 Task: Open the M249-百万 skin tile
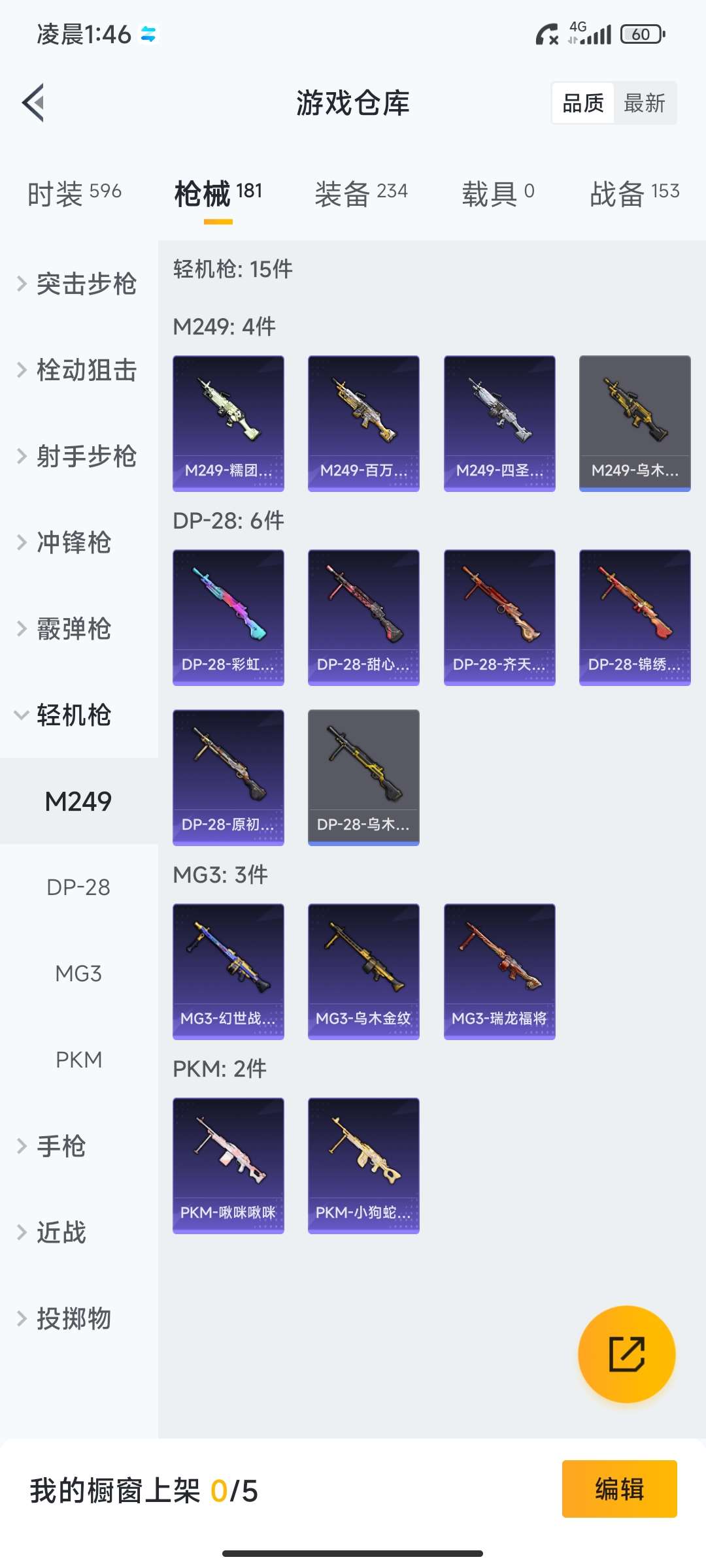[363, 423]
